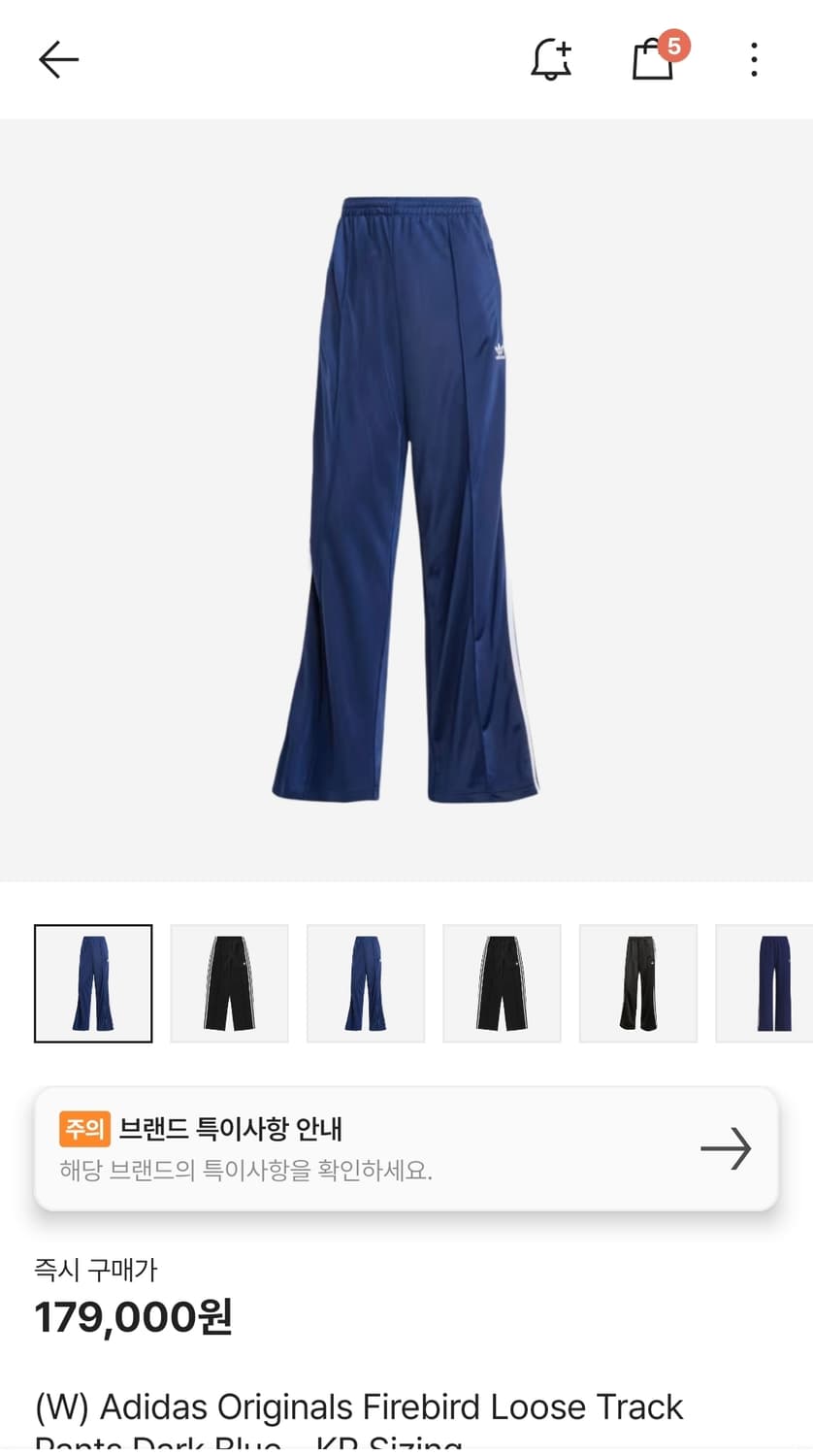Open the 브랜드 특이사항 안내 notice
Image resolution: width=813 pixels, height=1456 pixels.
click(x=233, y=1130)
